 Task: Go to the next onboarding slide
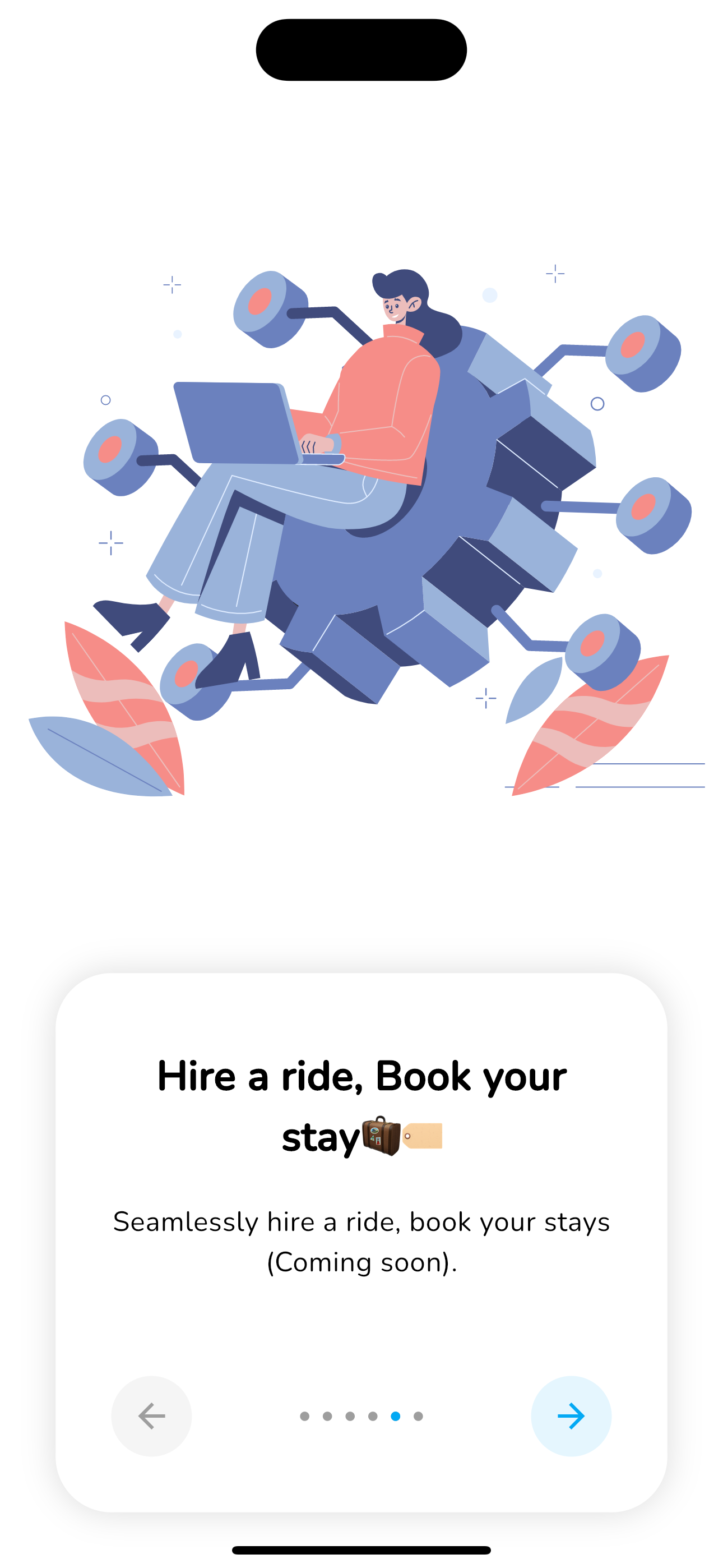(571, 1416)
